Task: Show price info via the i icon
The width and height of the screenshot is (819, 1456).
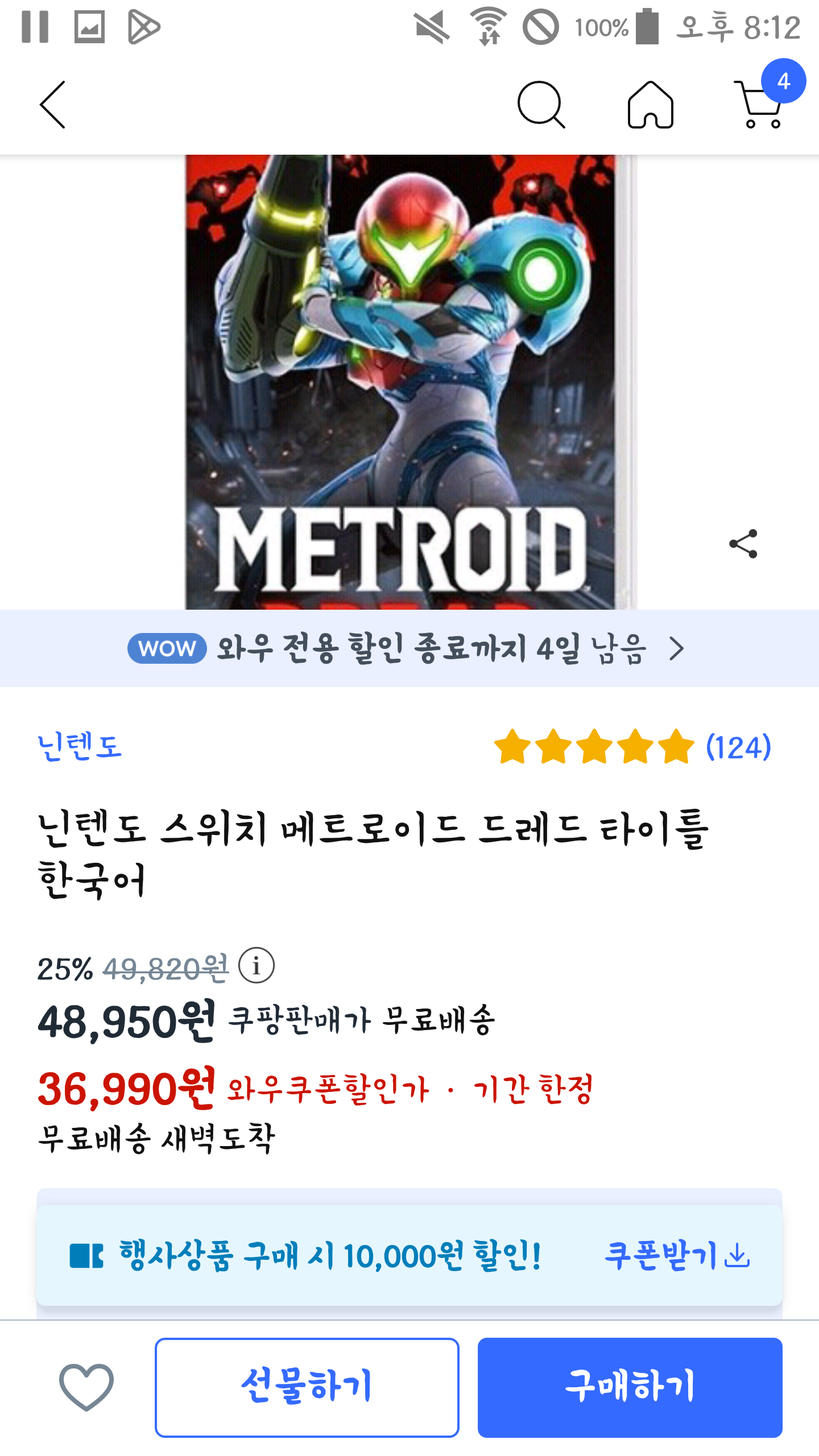Action: [x=257, y=966]
